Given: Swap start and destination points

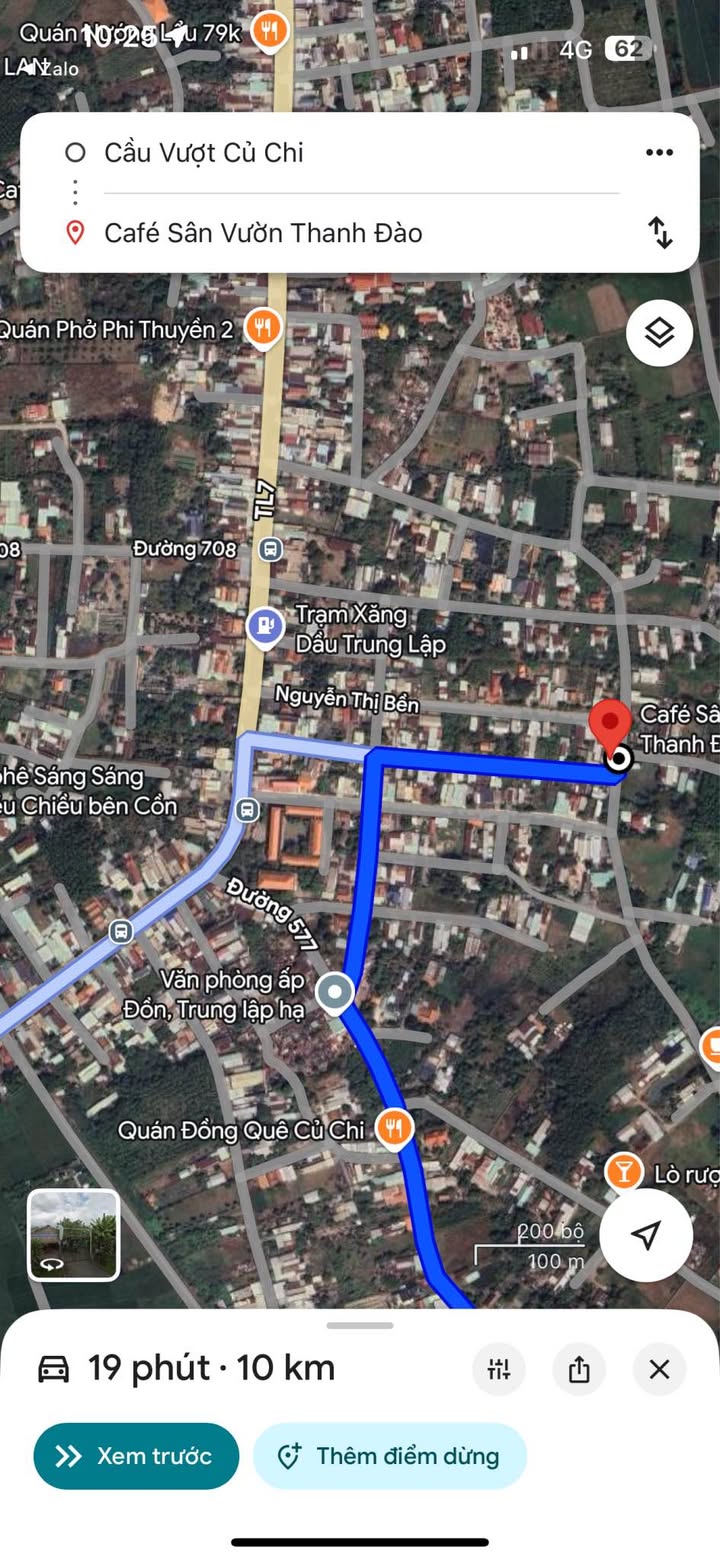Looking at the screenshot, I should pos(660,232).
